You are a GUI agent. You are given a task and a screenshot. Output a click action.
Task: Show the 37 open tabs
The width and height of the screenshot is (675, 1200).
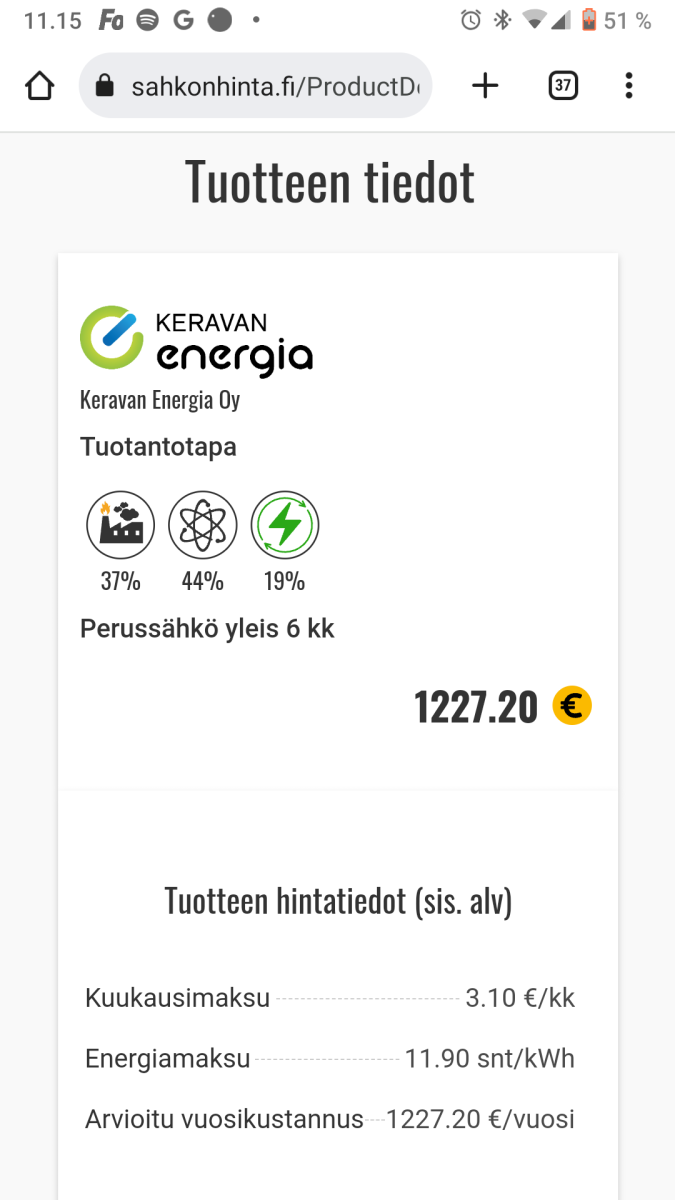click(563, 86)
